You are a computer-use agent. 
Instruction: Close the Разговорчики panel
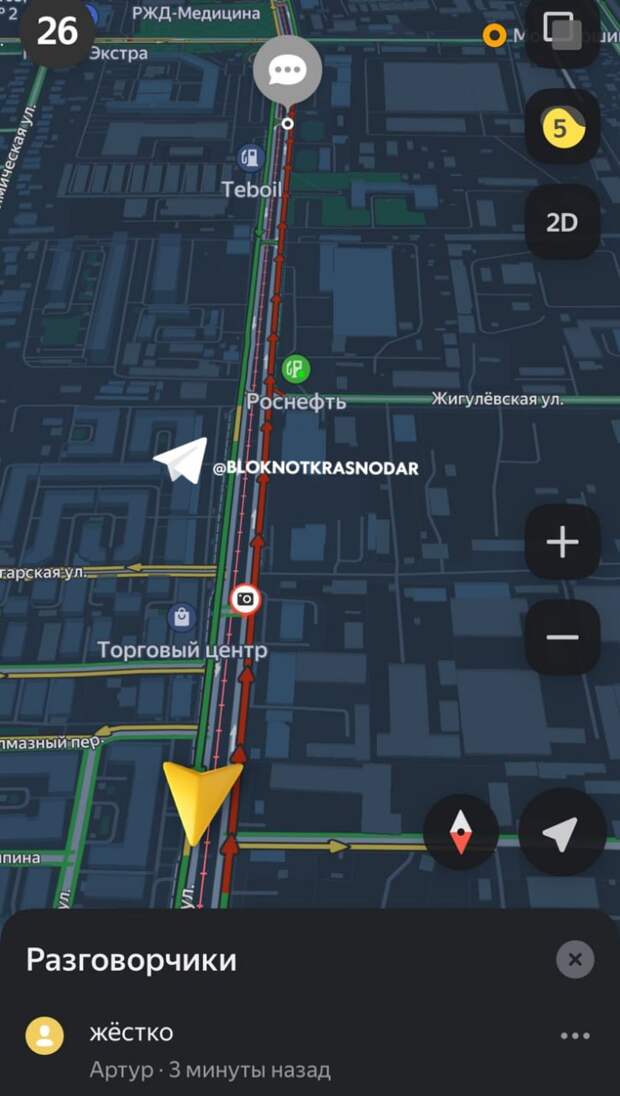(x=575, y=960)
